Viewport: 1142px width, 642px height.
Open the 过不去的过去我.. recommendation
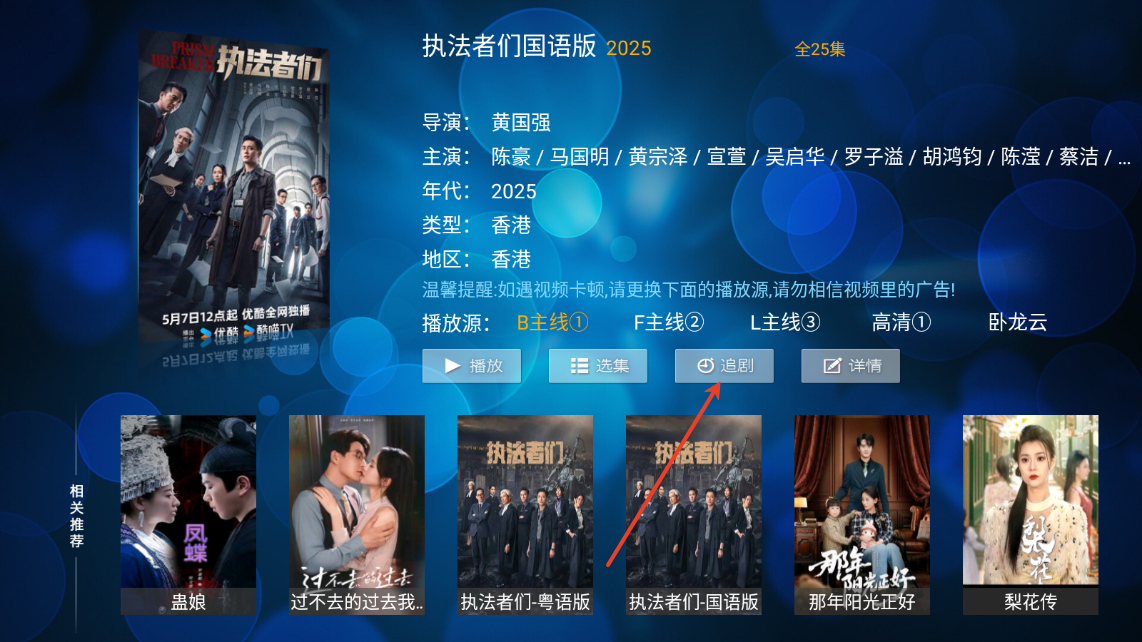(357, 514)
